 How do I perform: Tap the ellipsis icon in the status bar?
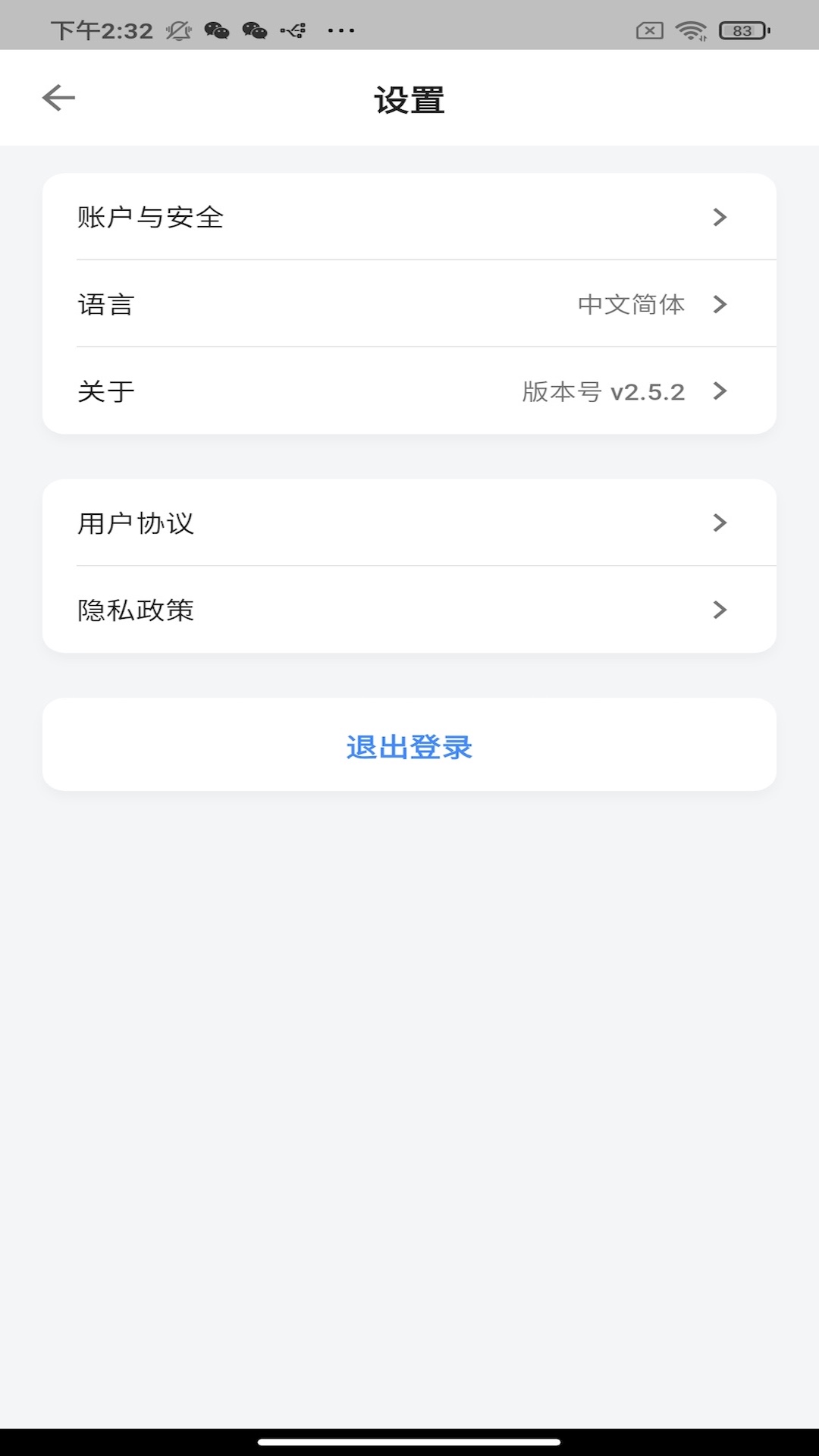click(340, 30)
